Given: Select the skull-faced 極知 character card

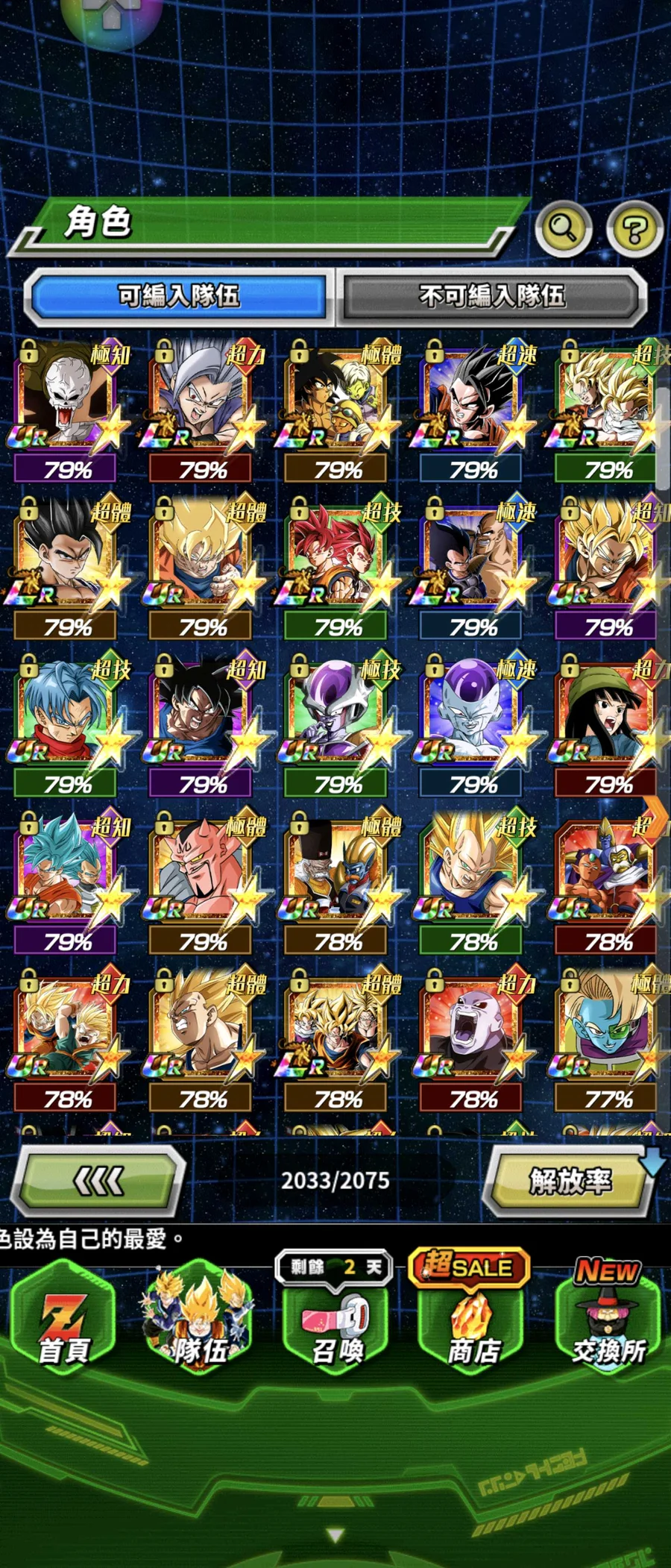Looking at the screenshot, I should (x=67, y=399).
